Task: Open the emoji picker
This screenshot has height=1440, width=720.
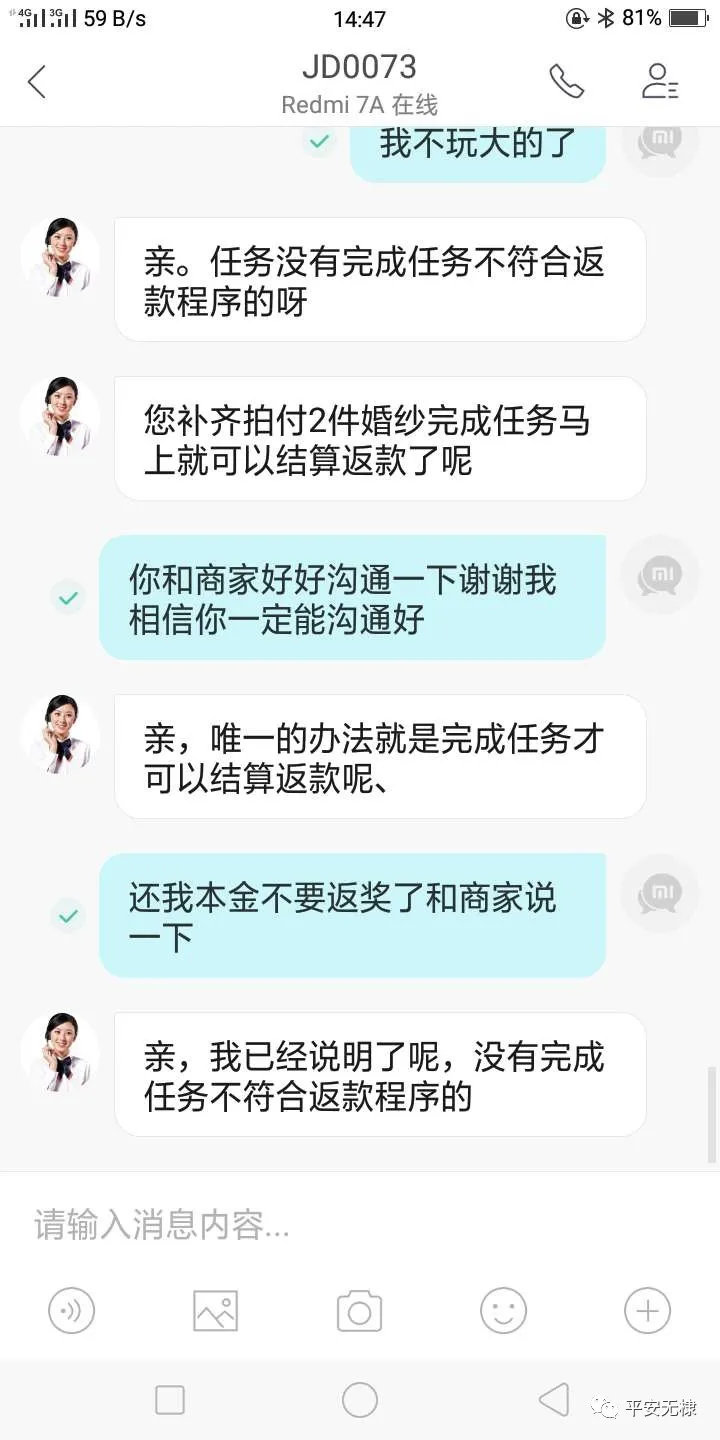Action: pos(503,1310)
